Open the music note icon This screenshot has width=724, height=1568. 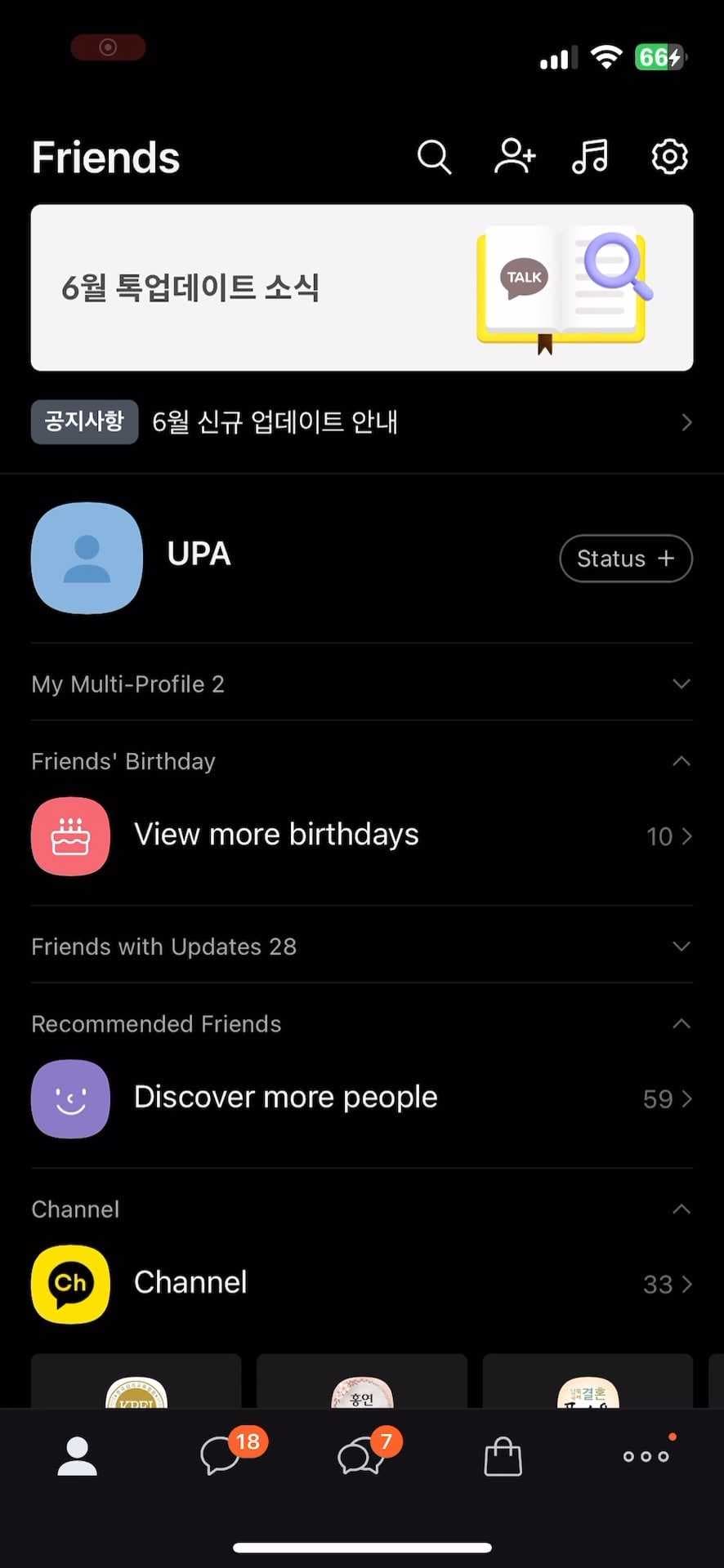pos(590,157)
